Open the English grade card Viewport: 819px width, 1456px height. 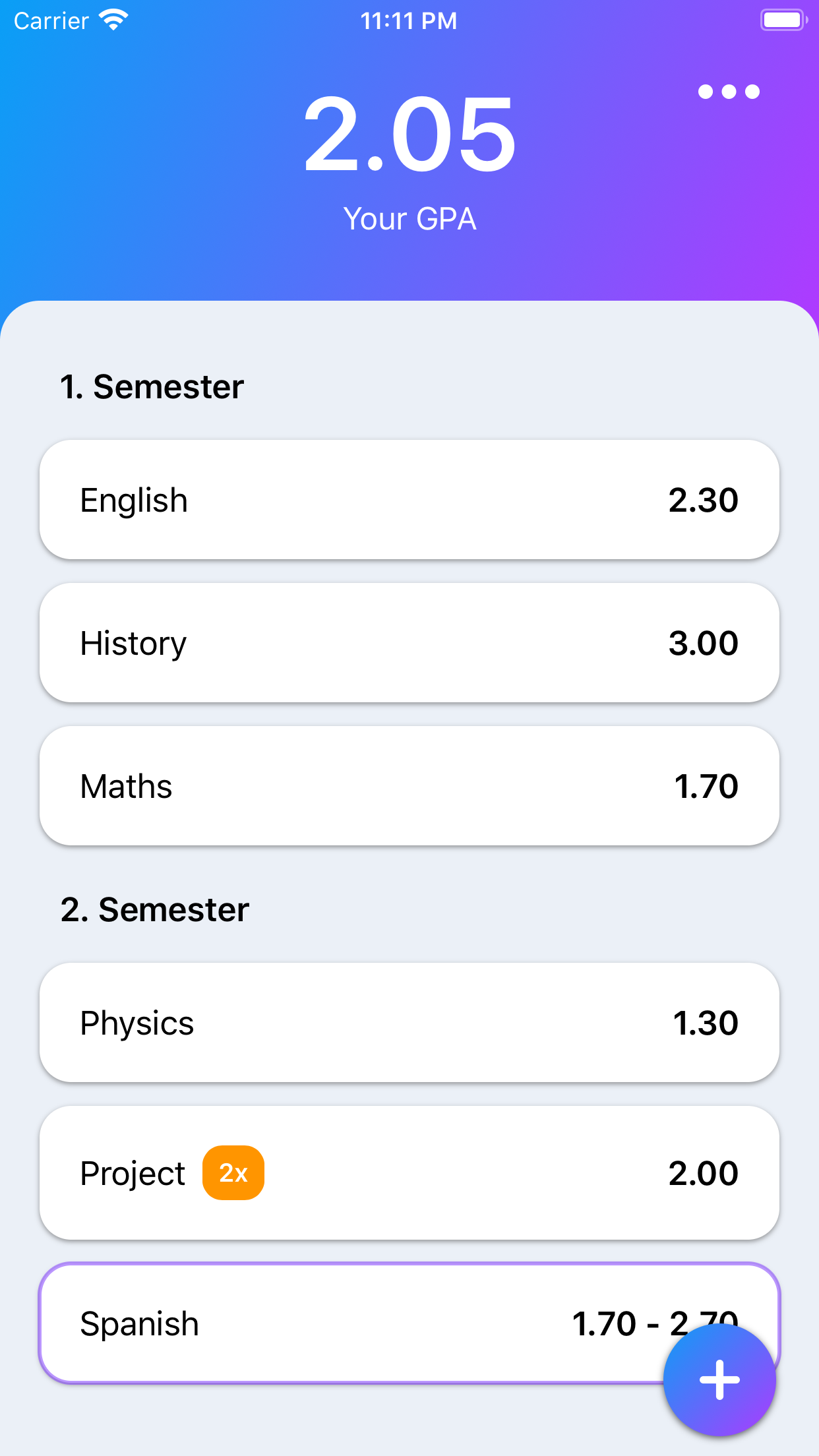pyautogui.click(x=409, y=500)
